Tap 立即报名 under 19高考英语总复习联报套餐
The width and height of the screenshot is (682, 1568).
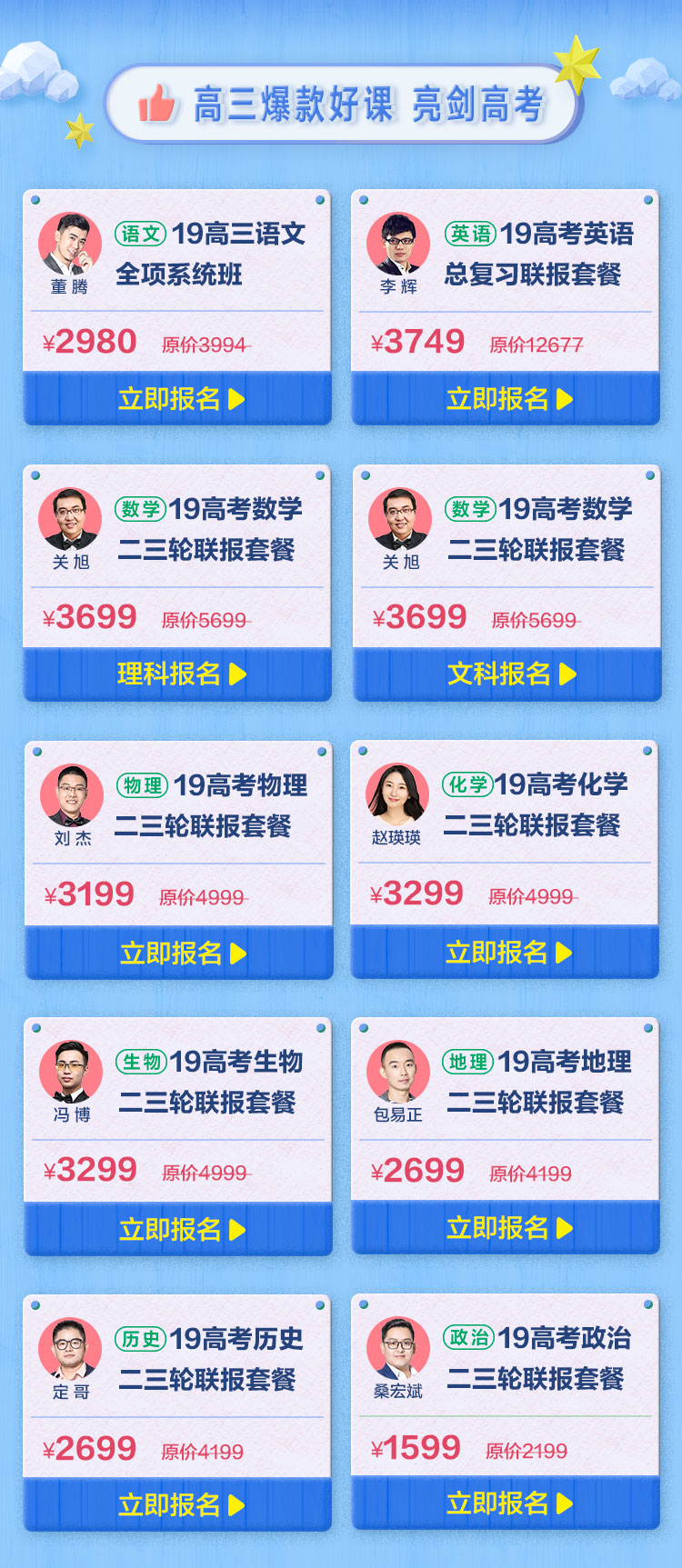coord(506,399)
